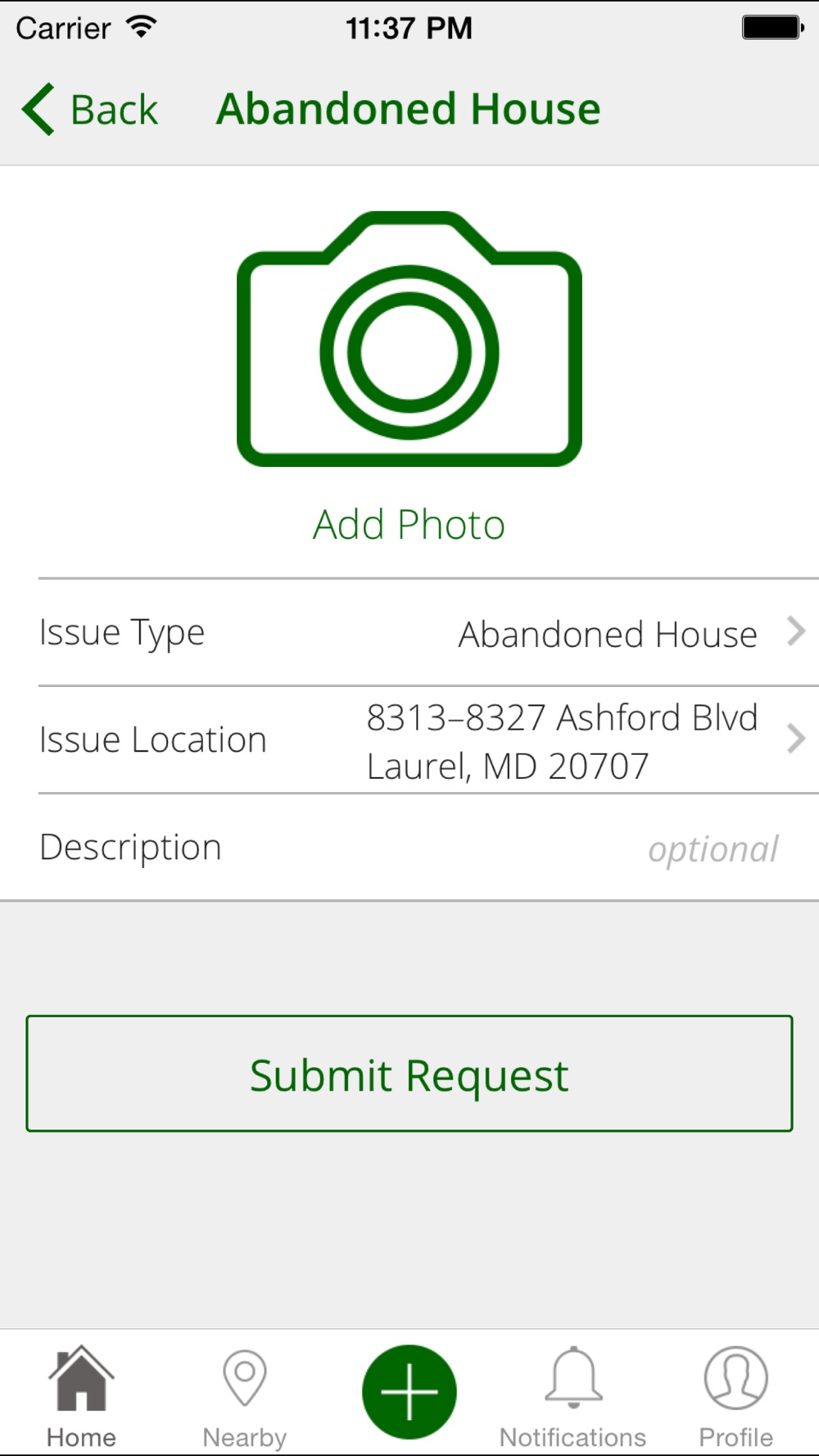Tap the camera icon to add photo
Screen dimensions: 819x1456
[x=409, y=339]
